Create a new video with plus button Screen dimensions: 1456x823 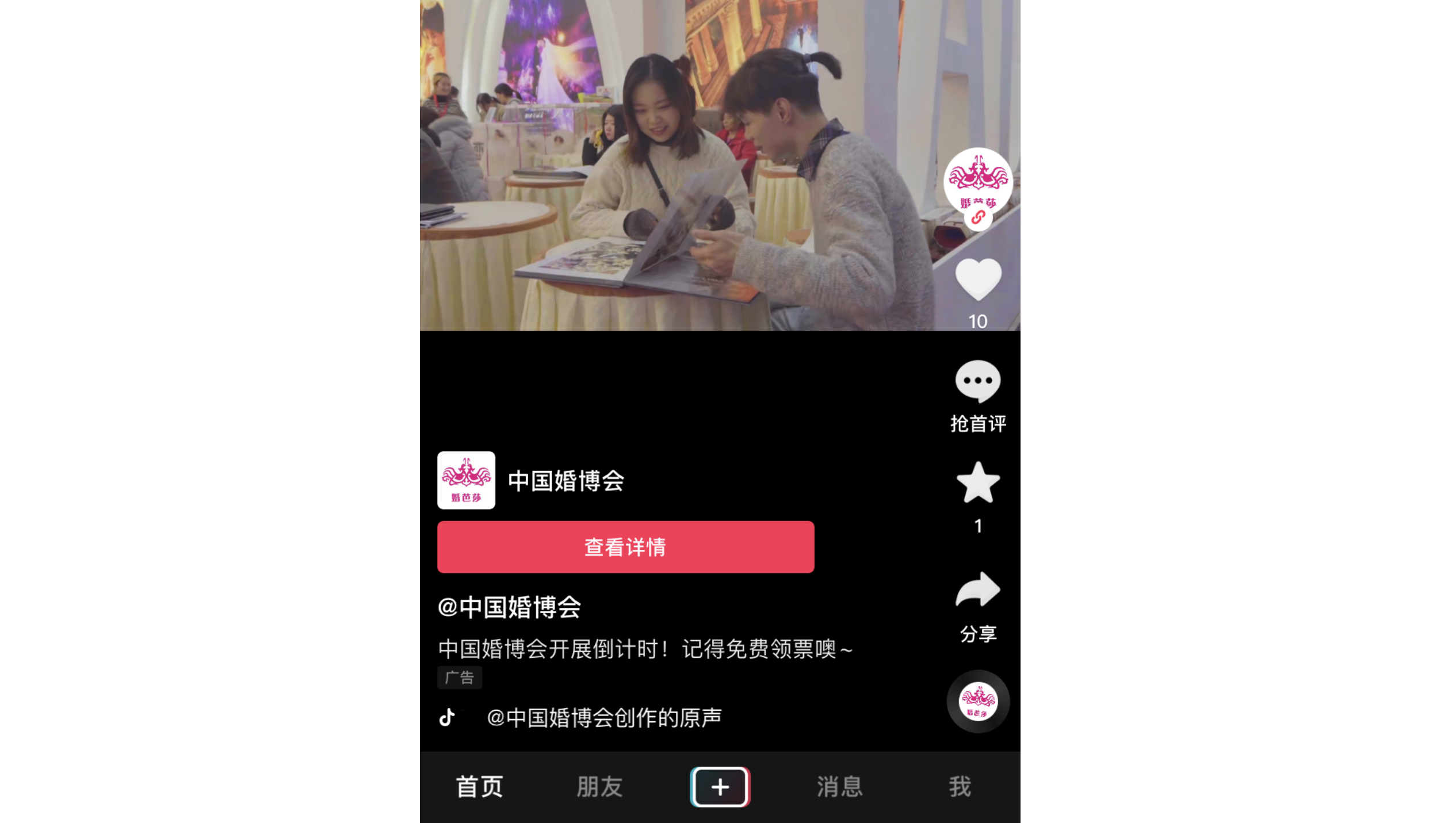click(x=720, y=787)
